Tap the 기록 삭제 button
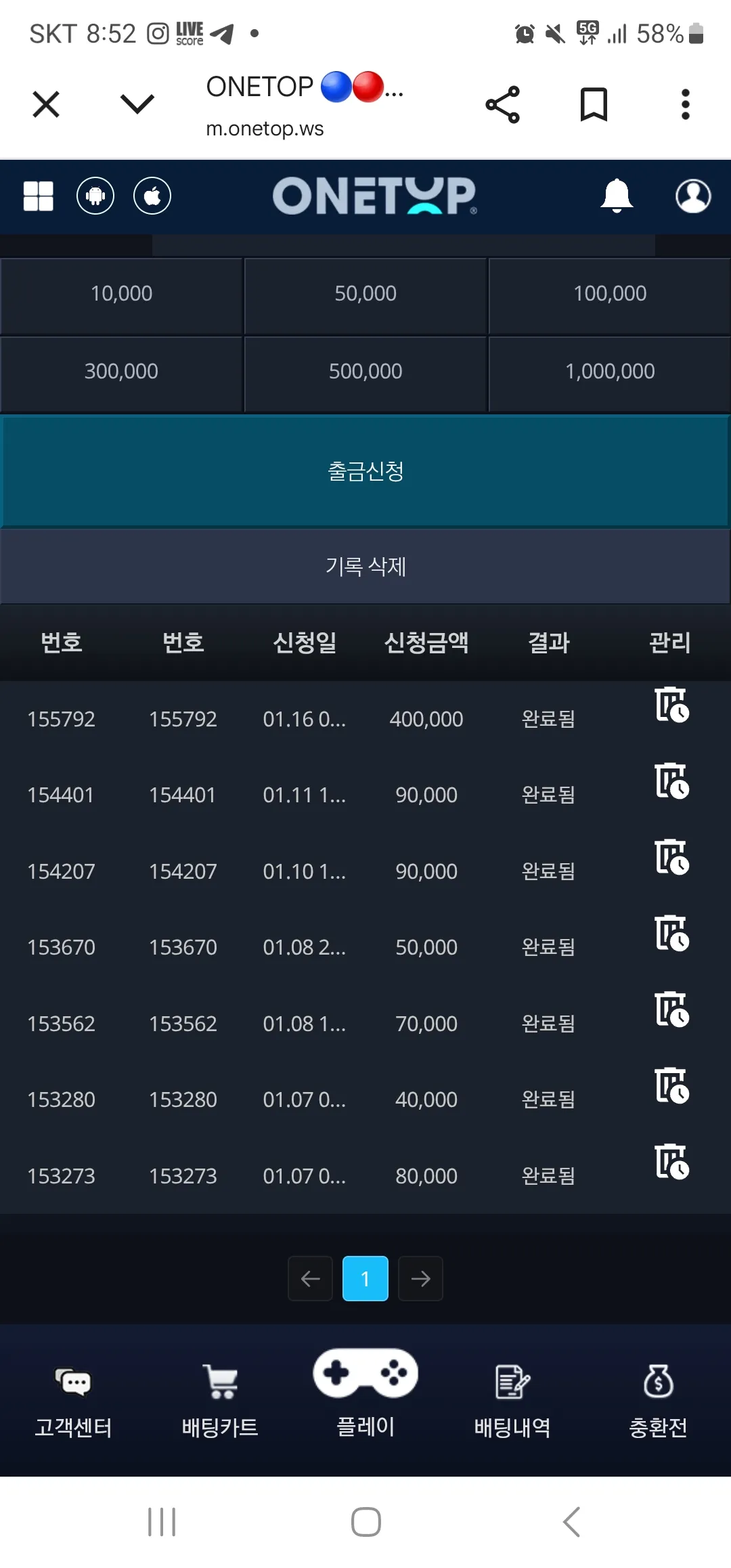Viewport: 731px width, 1568px height. pyautogui.click(x=365, y=567)
